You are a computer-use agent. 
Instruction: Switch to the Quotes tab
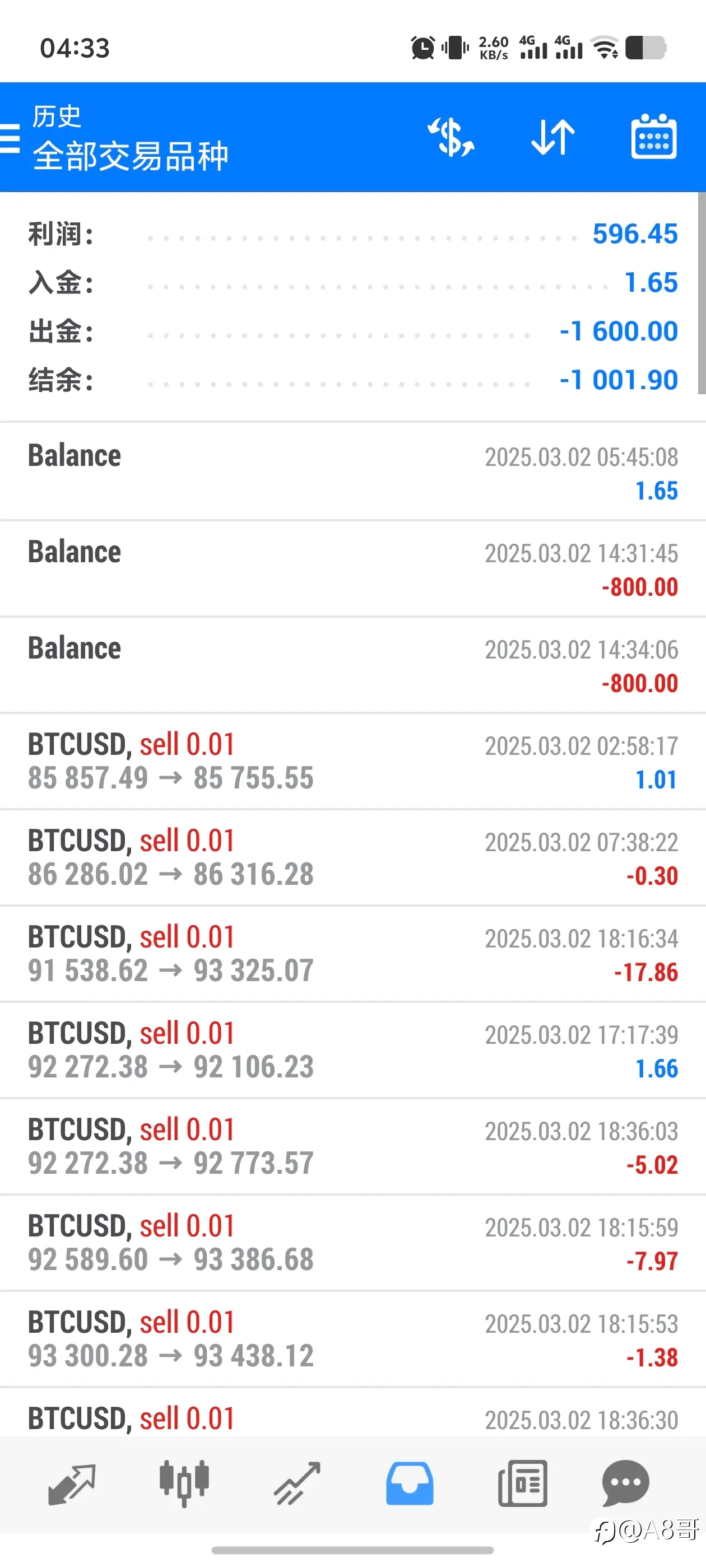(72, 1485)
